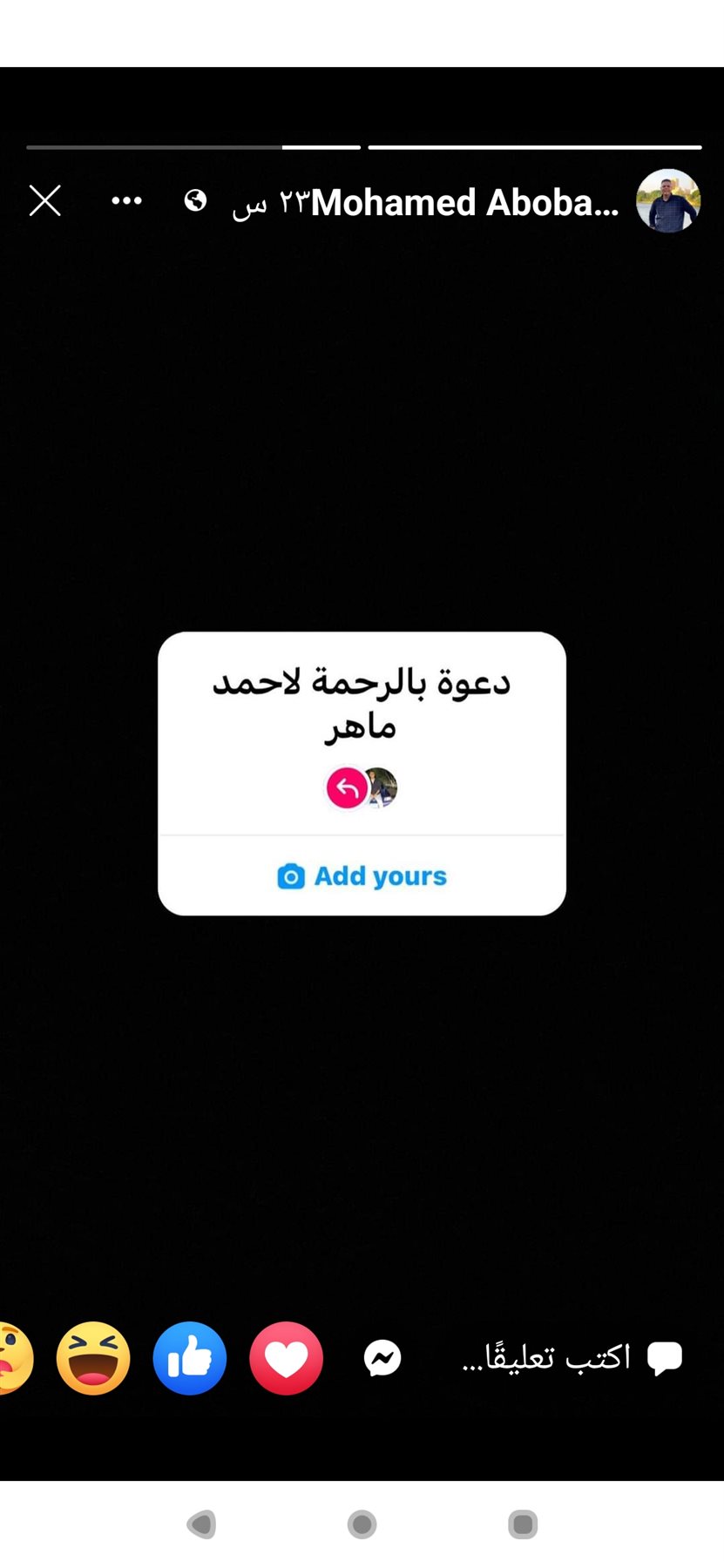Tap Add yours on the sticker
This screenshot has height=1568, width=724.
(x=362, y=875)
